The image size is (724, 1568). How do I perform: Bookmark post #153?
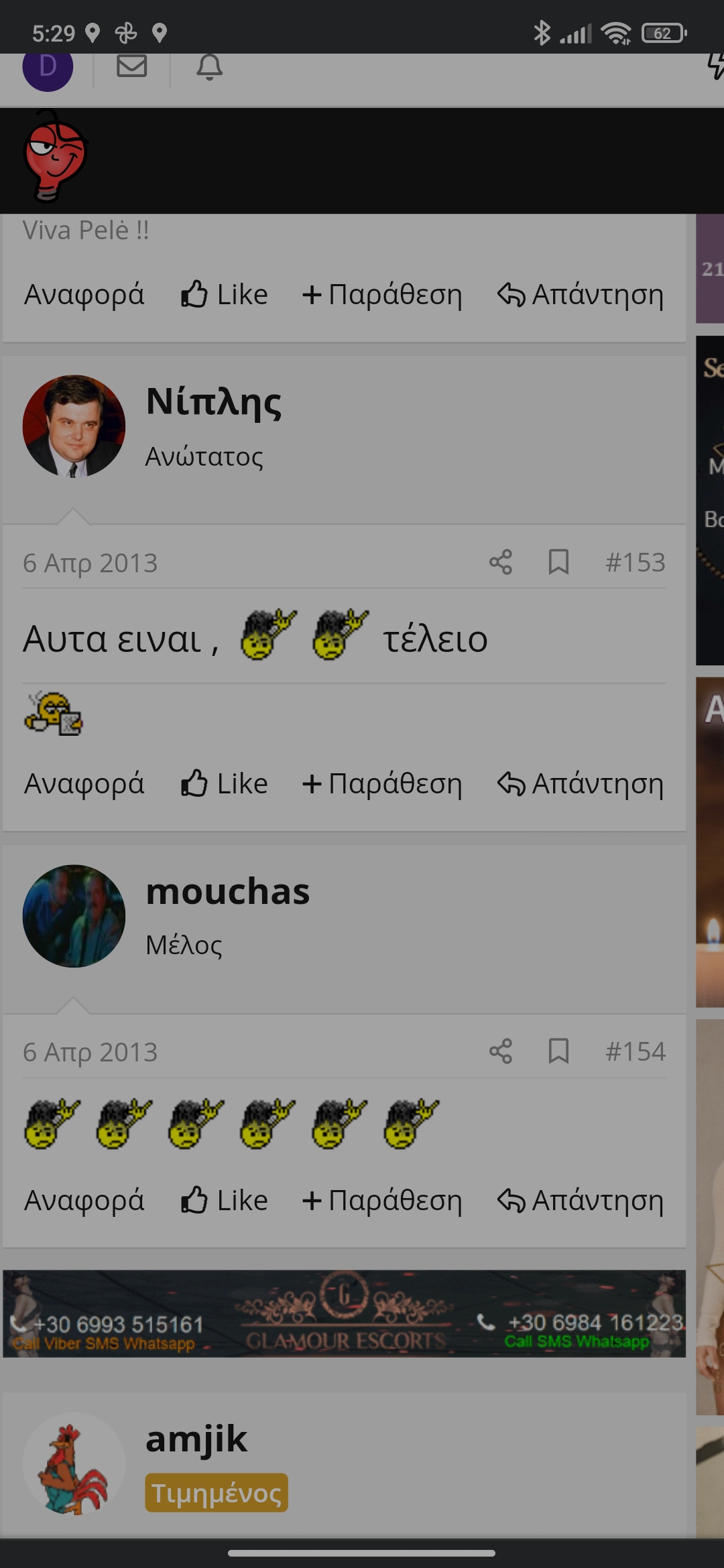click(x=558, y=562)
